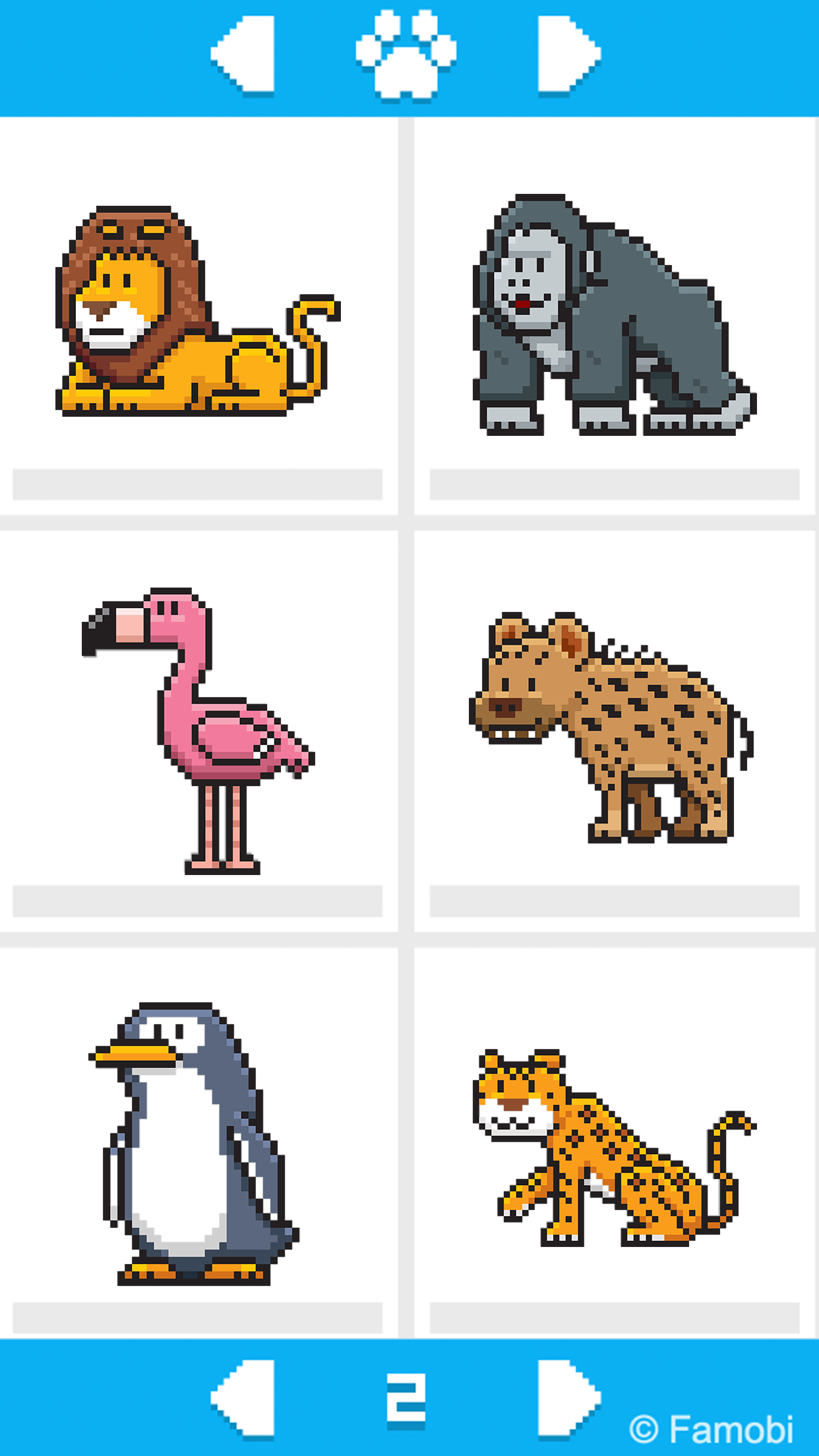Open the gorilla pixel art picture
819x1456 pixels.
(613, 315)
